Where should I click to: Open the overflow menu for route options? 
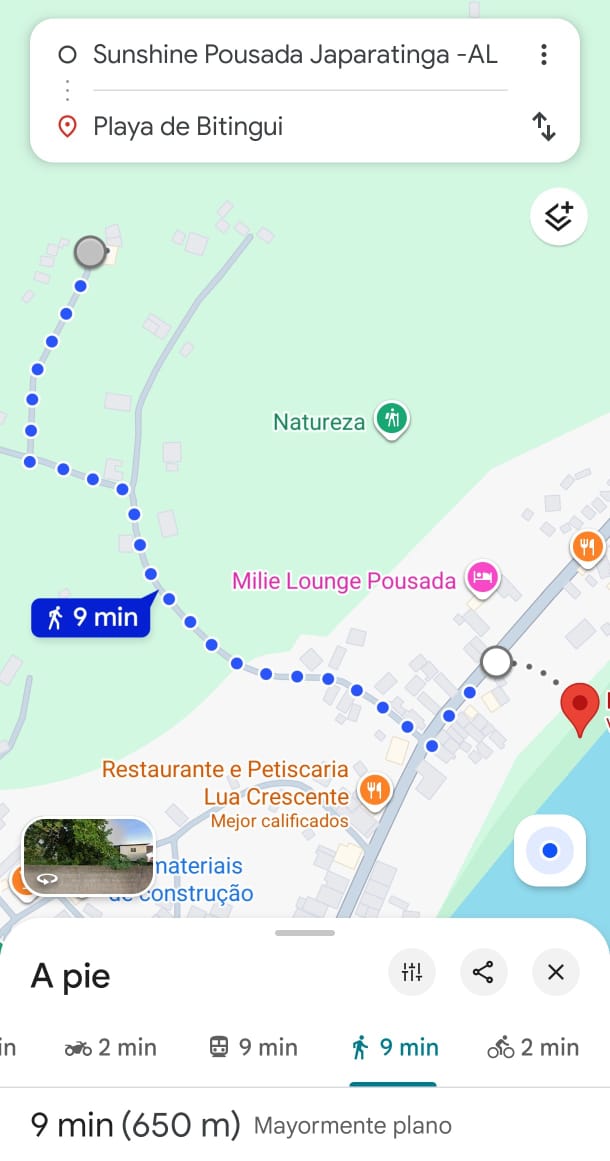tap(544, 54)
